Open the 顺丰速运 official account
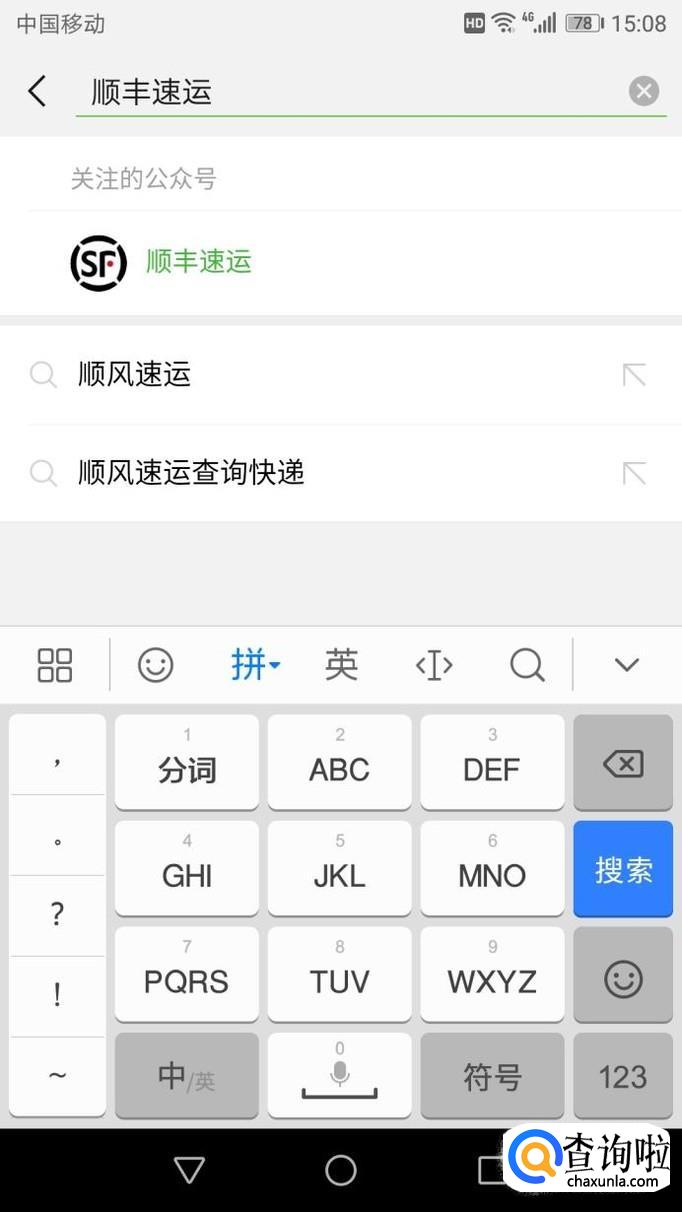682x1212 pixels. click(x=198, y=263)
